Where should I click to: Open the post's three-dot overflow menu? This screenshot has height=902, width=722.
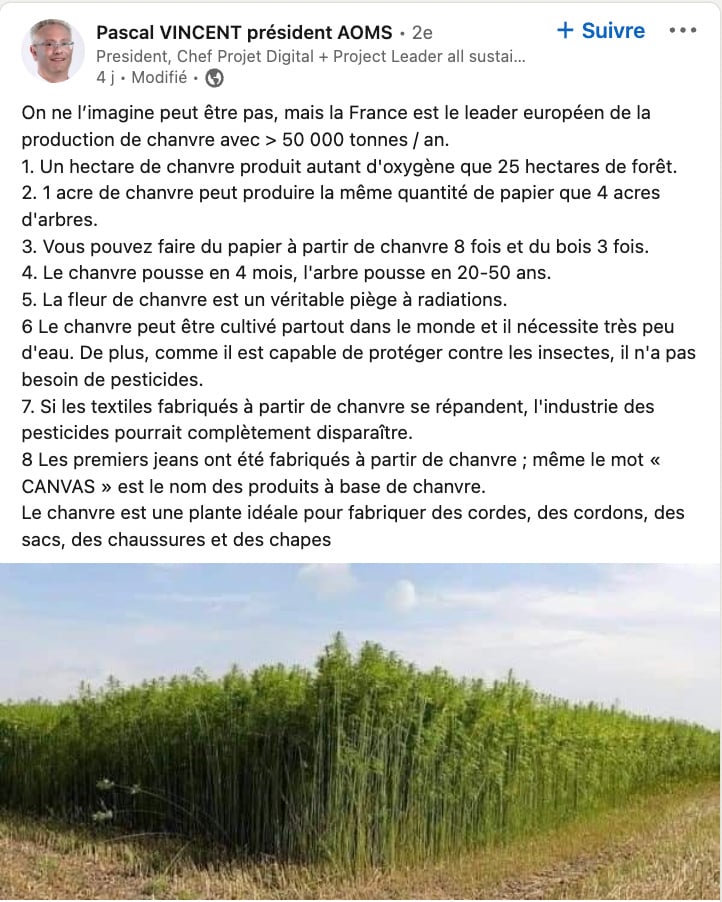coord(683,30)
